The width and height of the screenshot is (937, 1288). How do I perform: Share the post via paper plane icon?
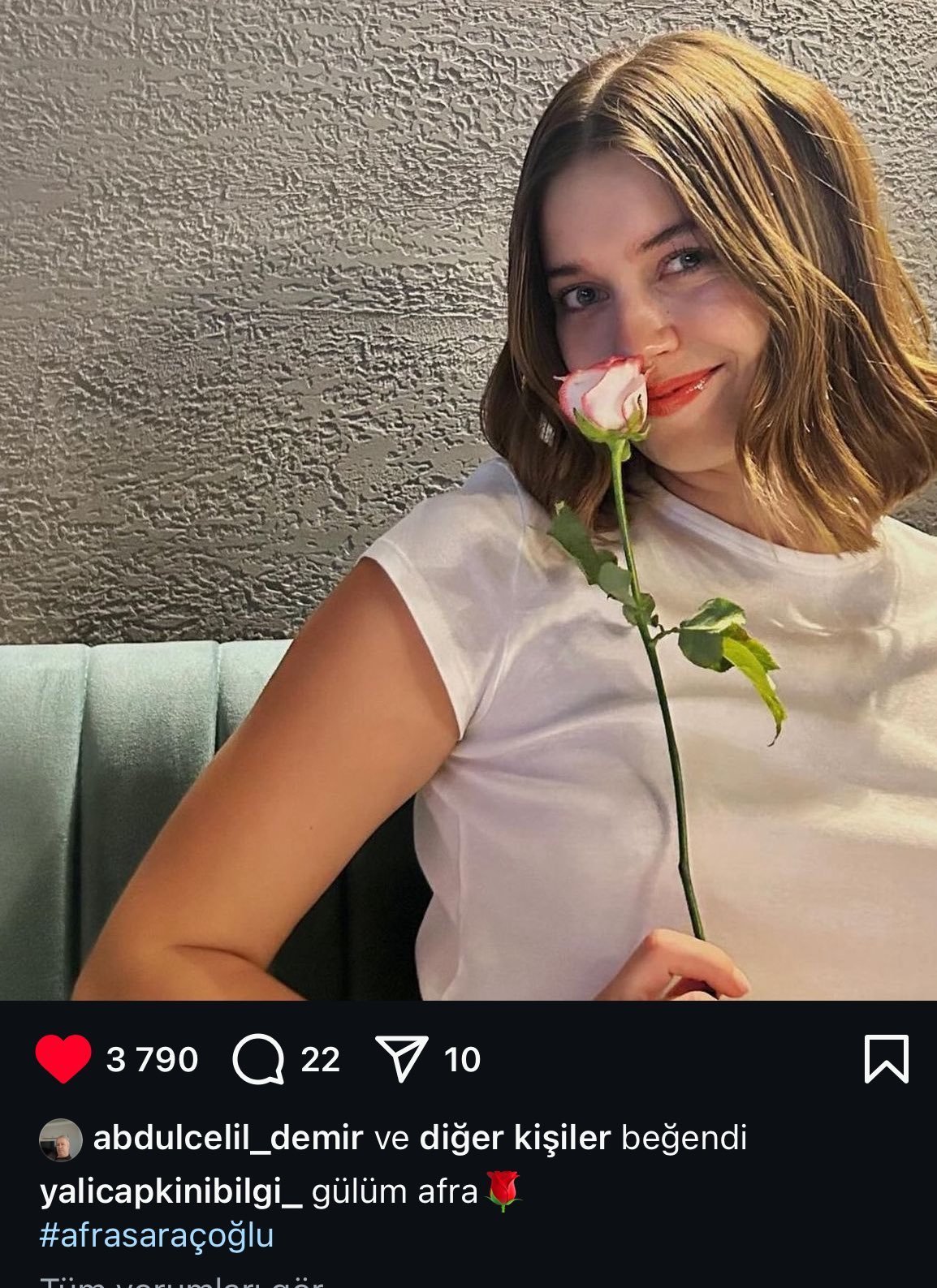[402, 1060]
